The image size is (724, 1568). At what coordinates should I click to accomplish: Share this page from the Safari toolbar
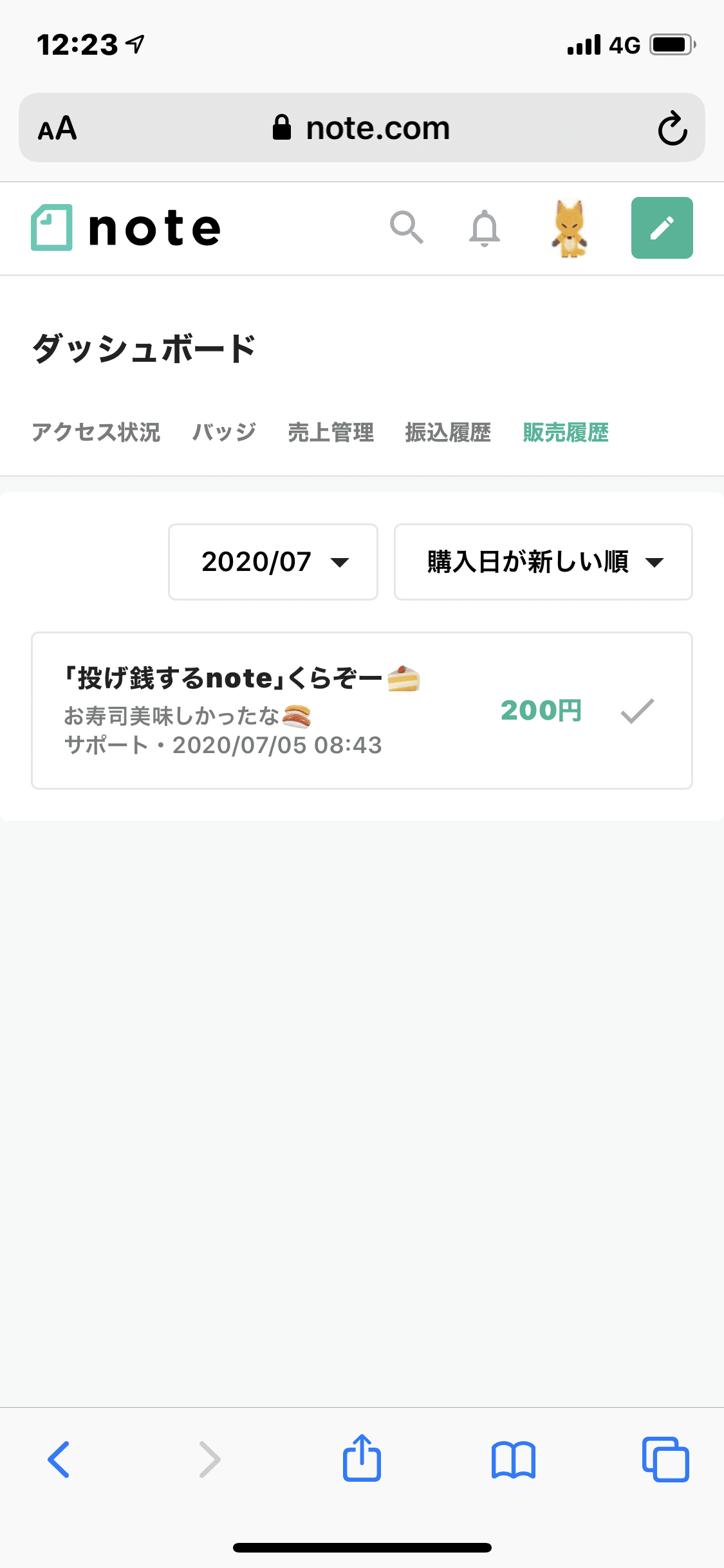[x=362, y=1458]
